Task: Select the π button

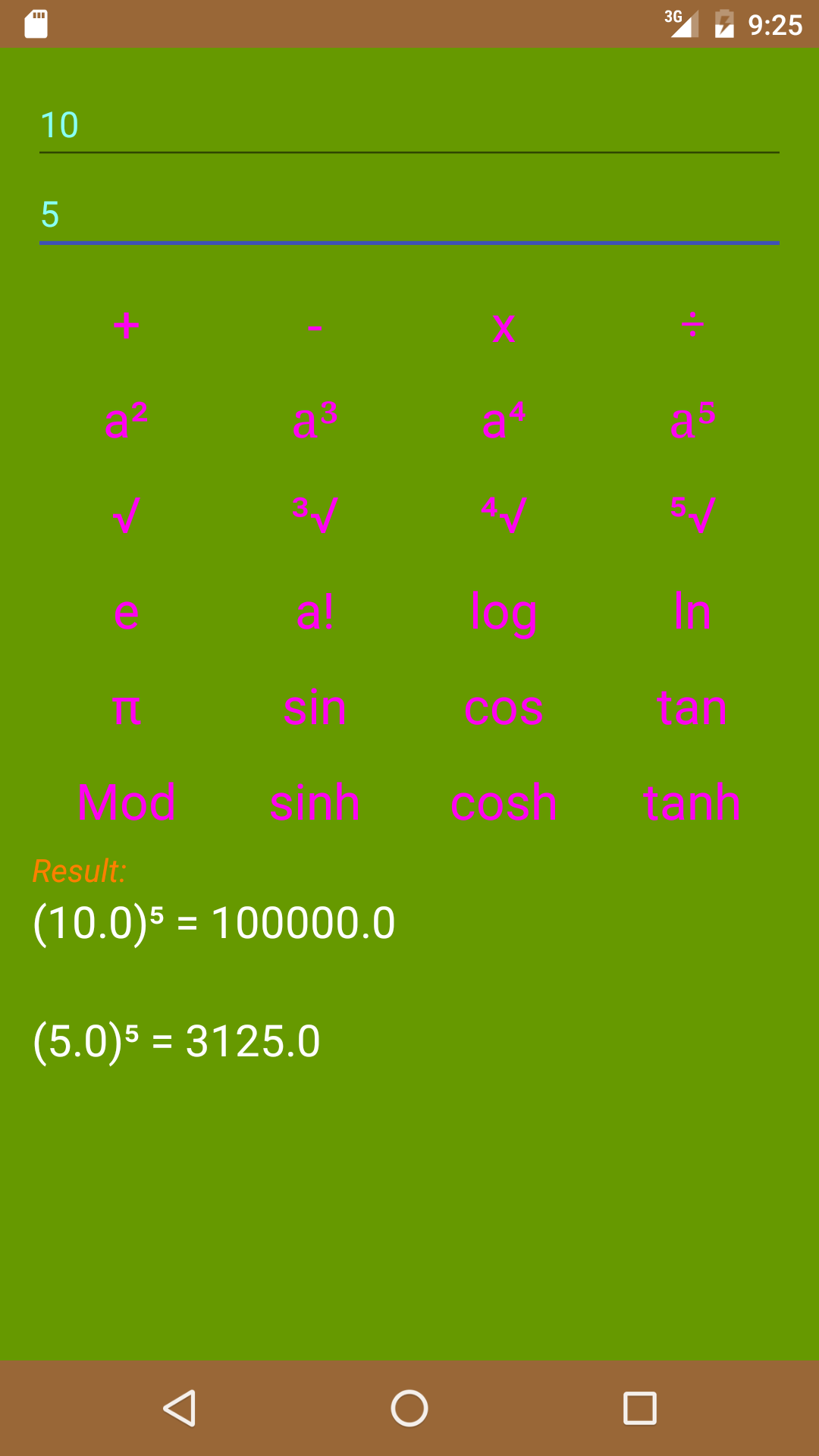Action: tap(126, 708)
